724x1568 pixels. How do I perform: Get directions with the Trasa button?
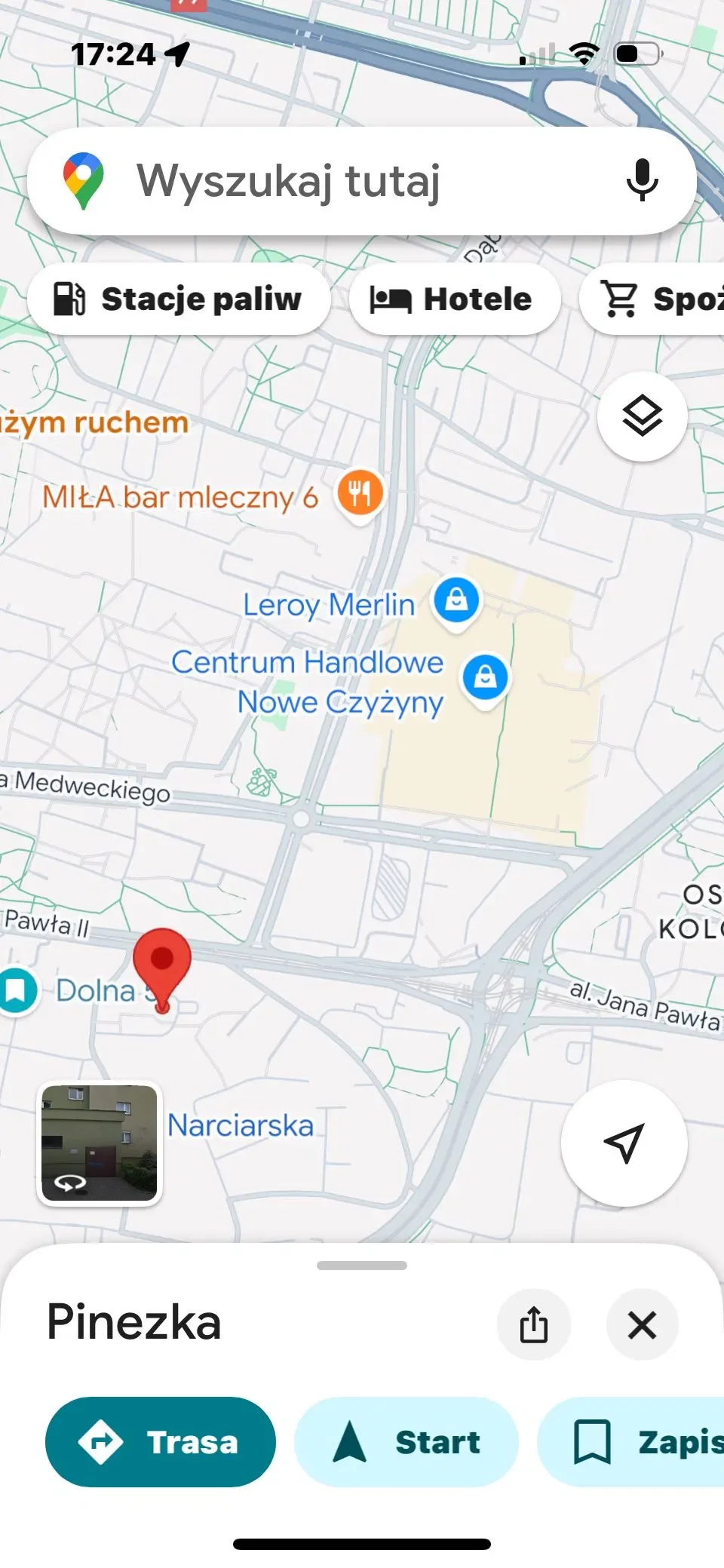pos(161,1442)
